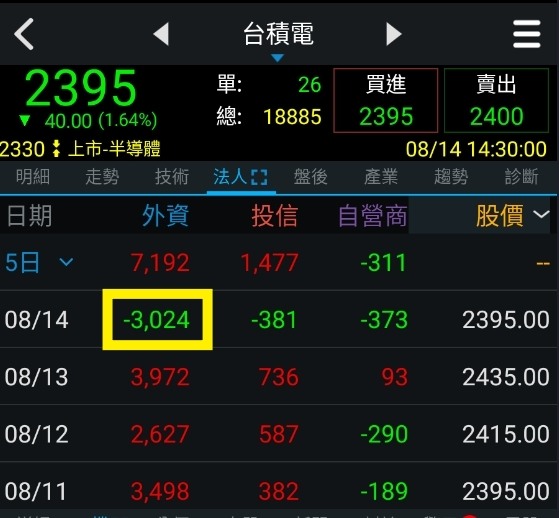Go back using the top-left arrow
Screen dimensions: 559x518
(24, 34)
